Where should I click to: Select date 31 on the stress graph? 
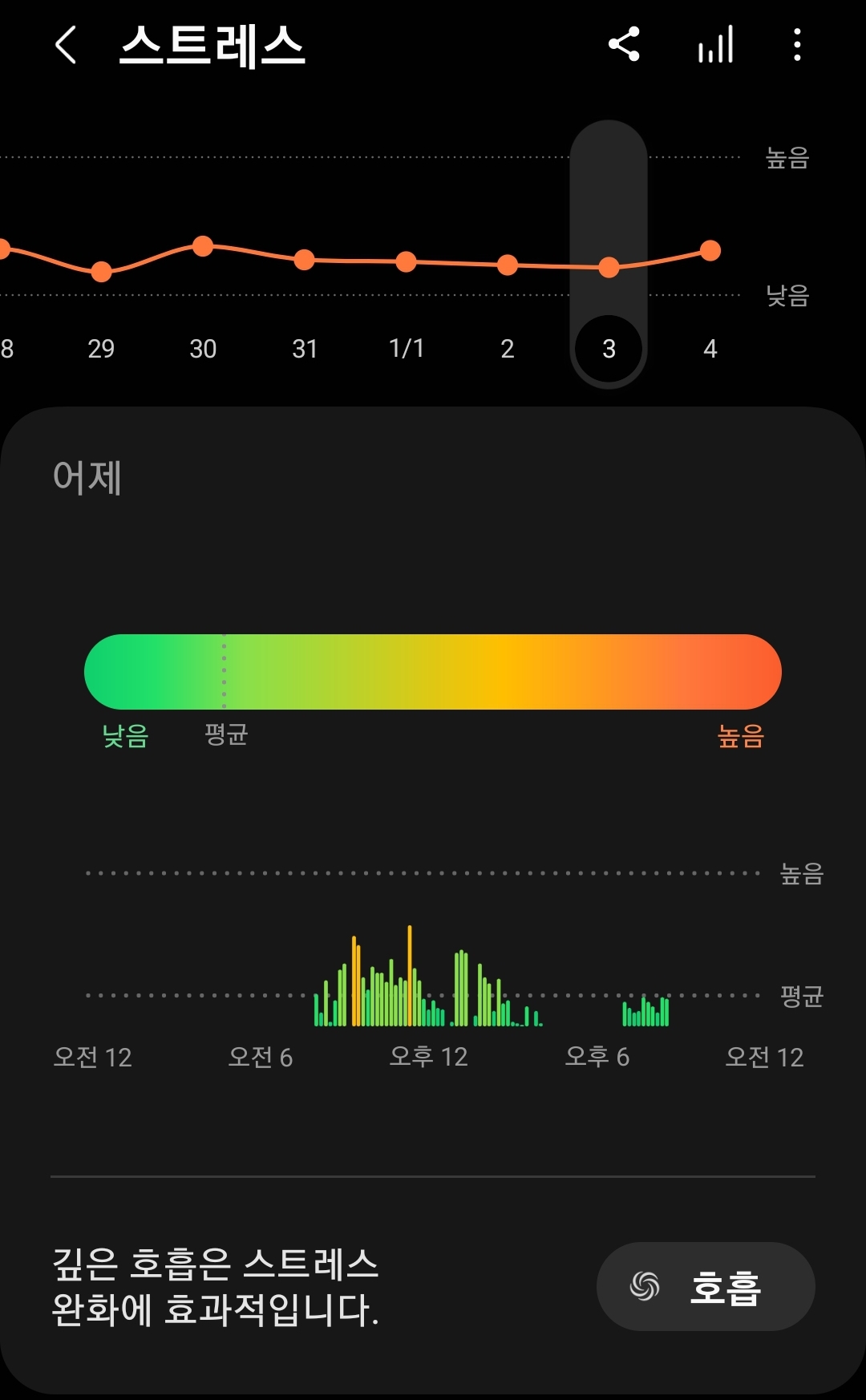[x=305, y=349]
